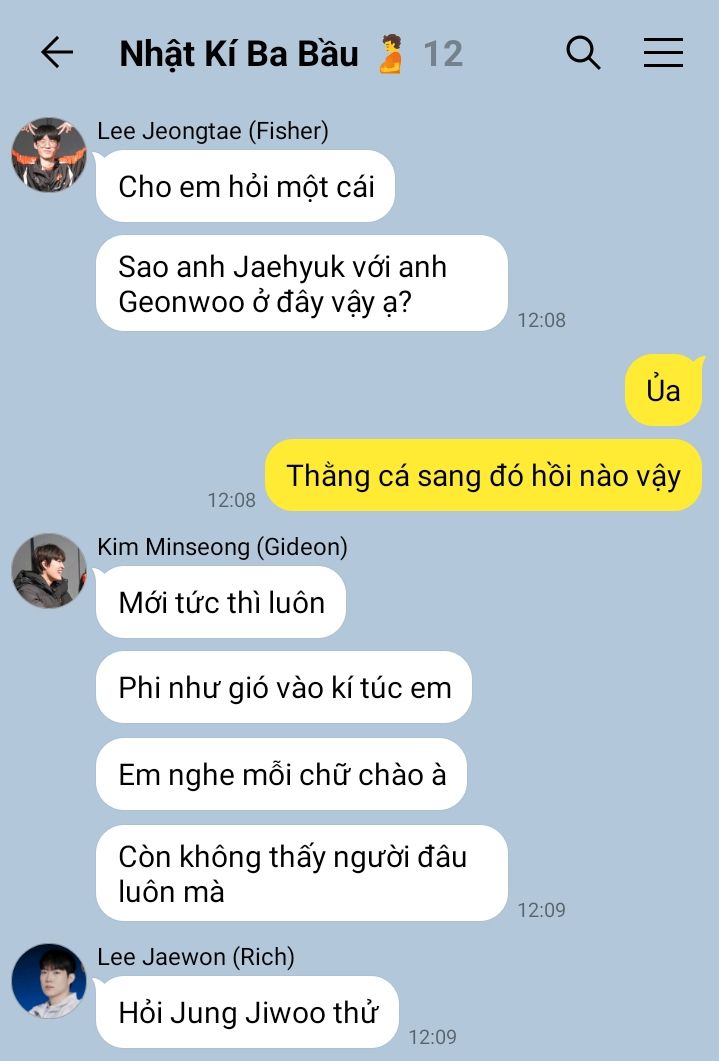The image size is (719, 1061).
Task: View Kim Minseong (Gideon)'s profile avatar
Action: 48,571
